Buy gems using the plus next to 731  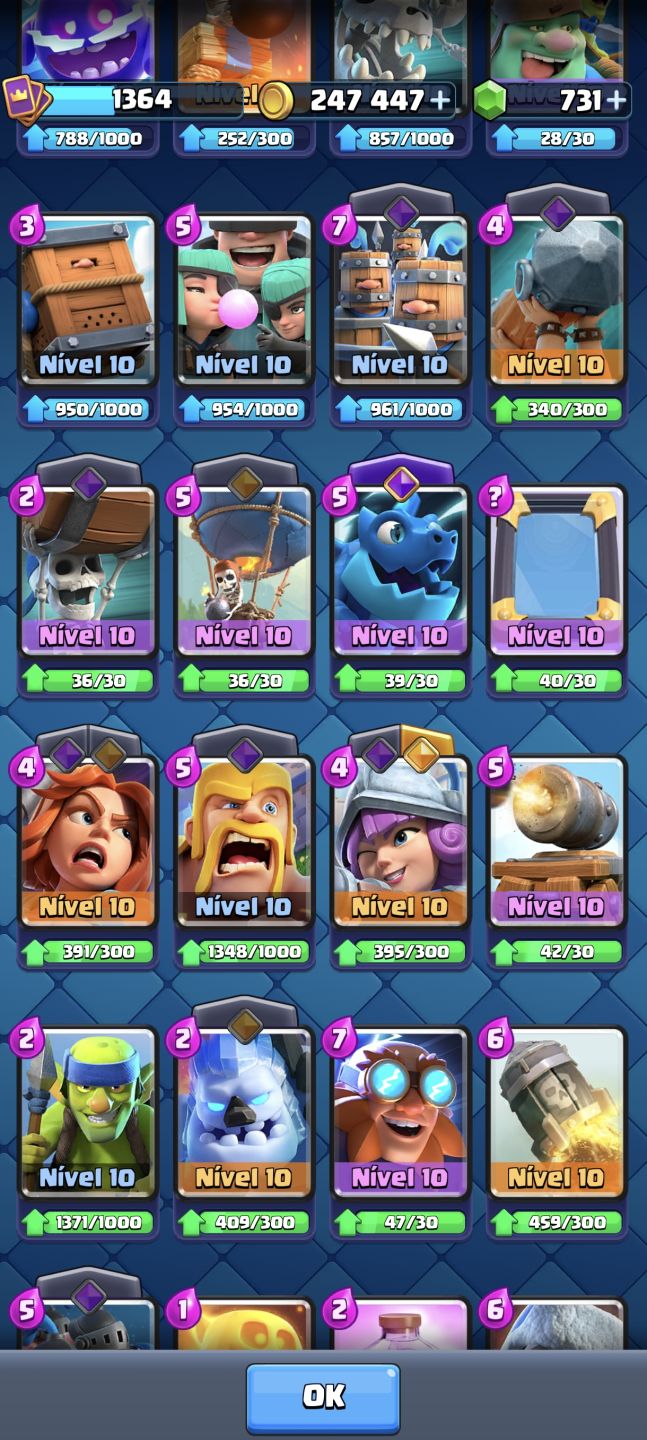[616, 99]
